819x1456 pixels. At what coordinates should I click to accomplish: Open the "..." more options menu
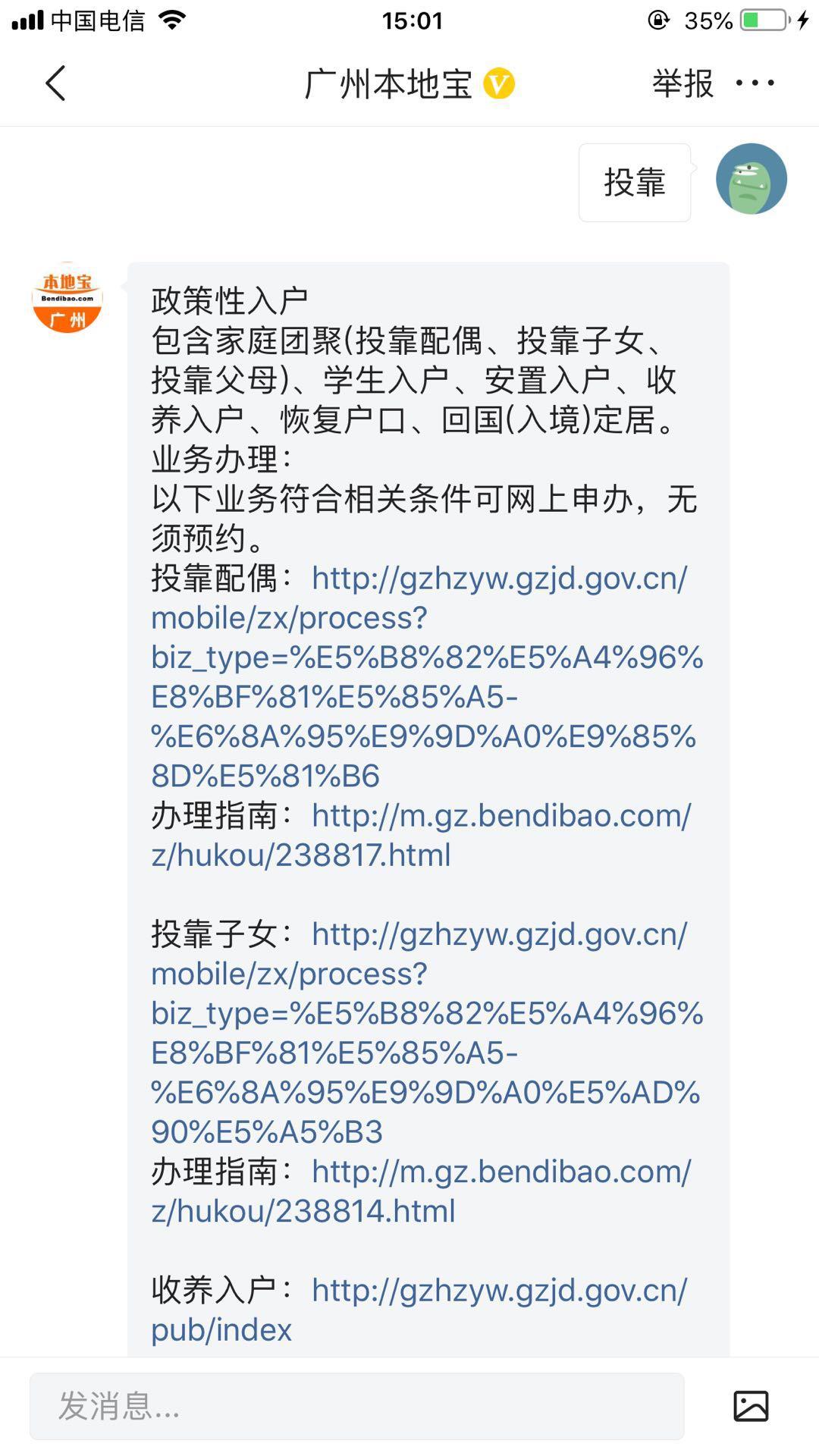(756, 83)
